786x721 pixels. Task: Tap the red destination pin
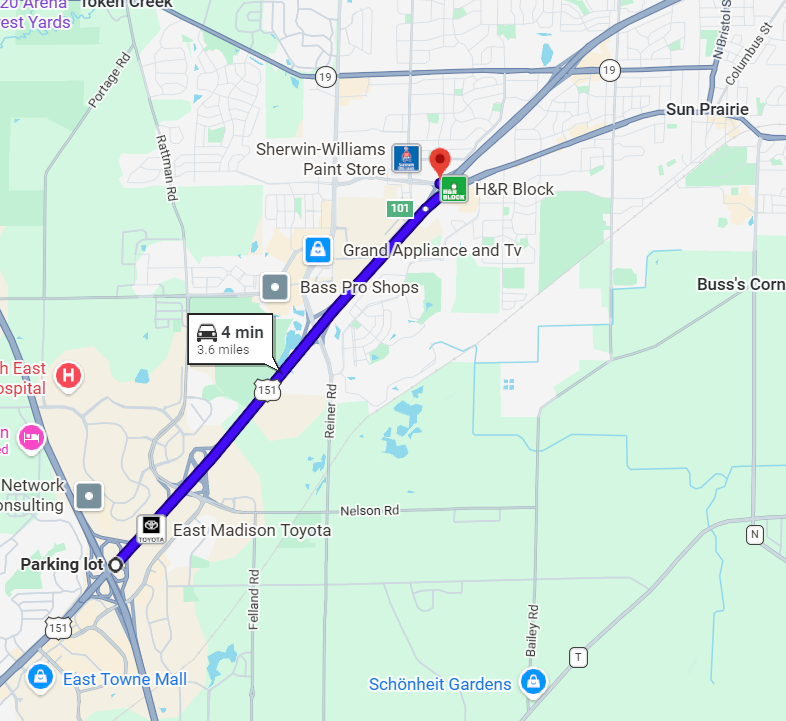pos(440,162)
